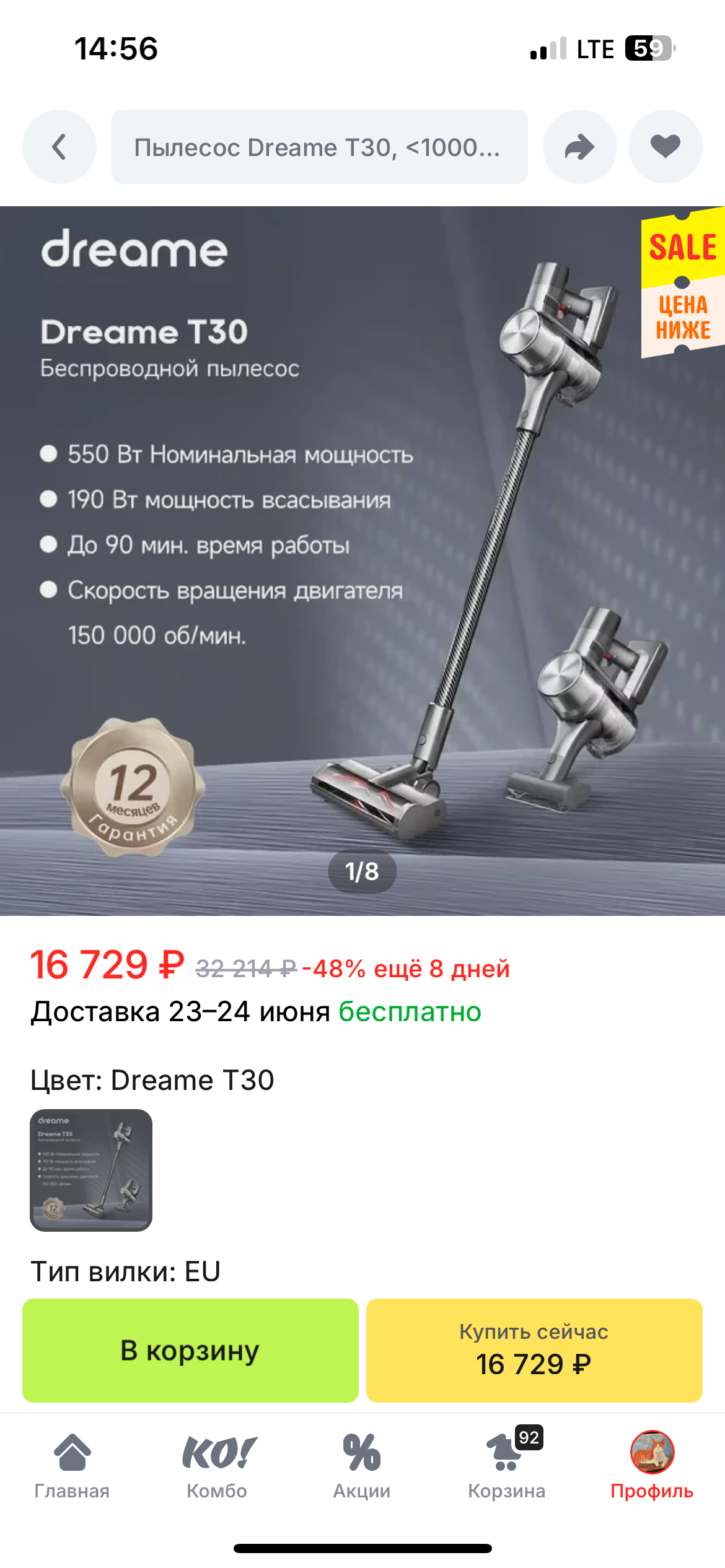Add the vacuum to favorites via heart icon

point(665,147)
